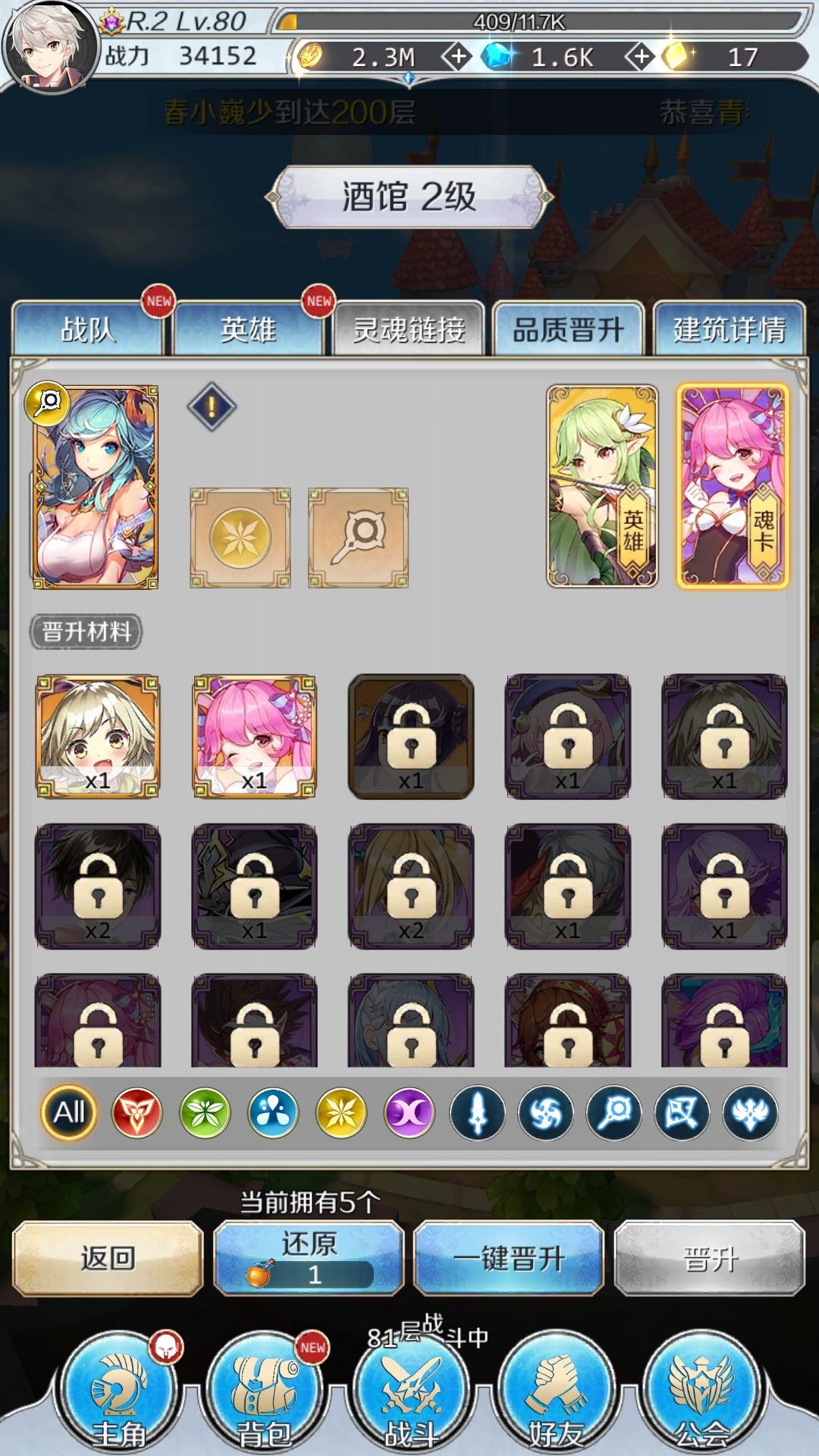Select the All element filter
The image size is (819, 1456).
(67, 1114)
